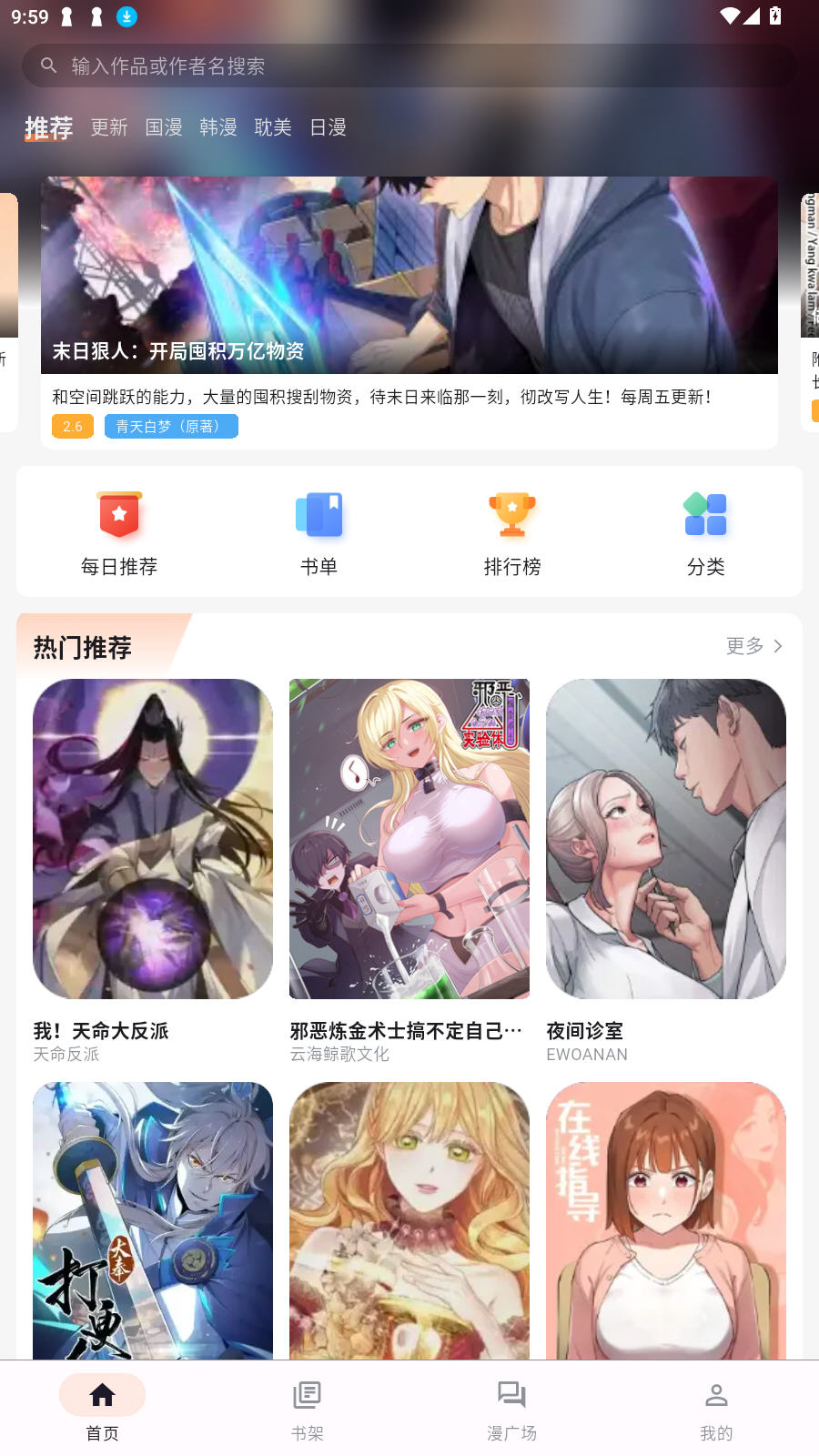819x1456 pixels.
Task: Open the 大奉打更人 cover tile
Action: (153, 1219)
